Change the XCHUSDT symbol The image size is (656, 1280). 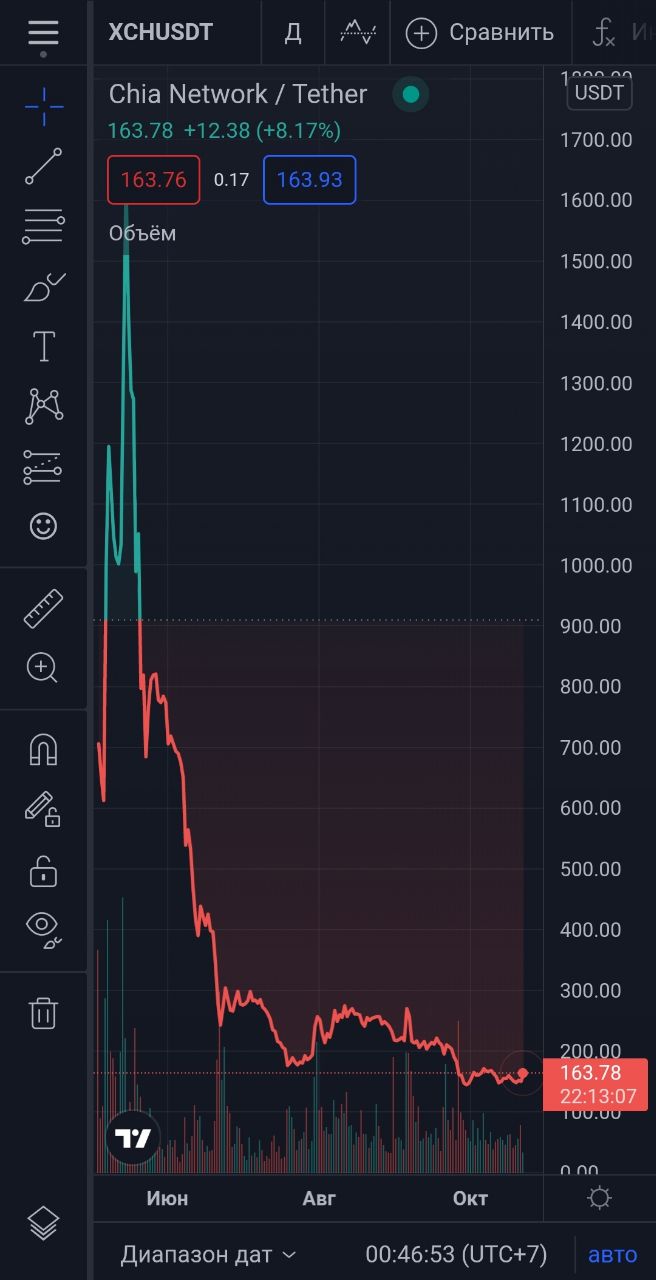coord(161,32)
